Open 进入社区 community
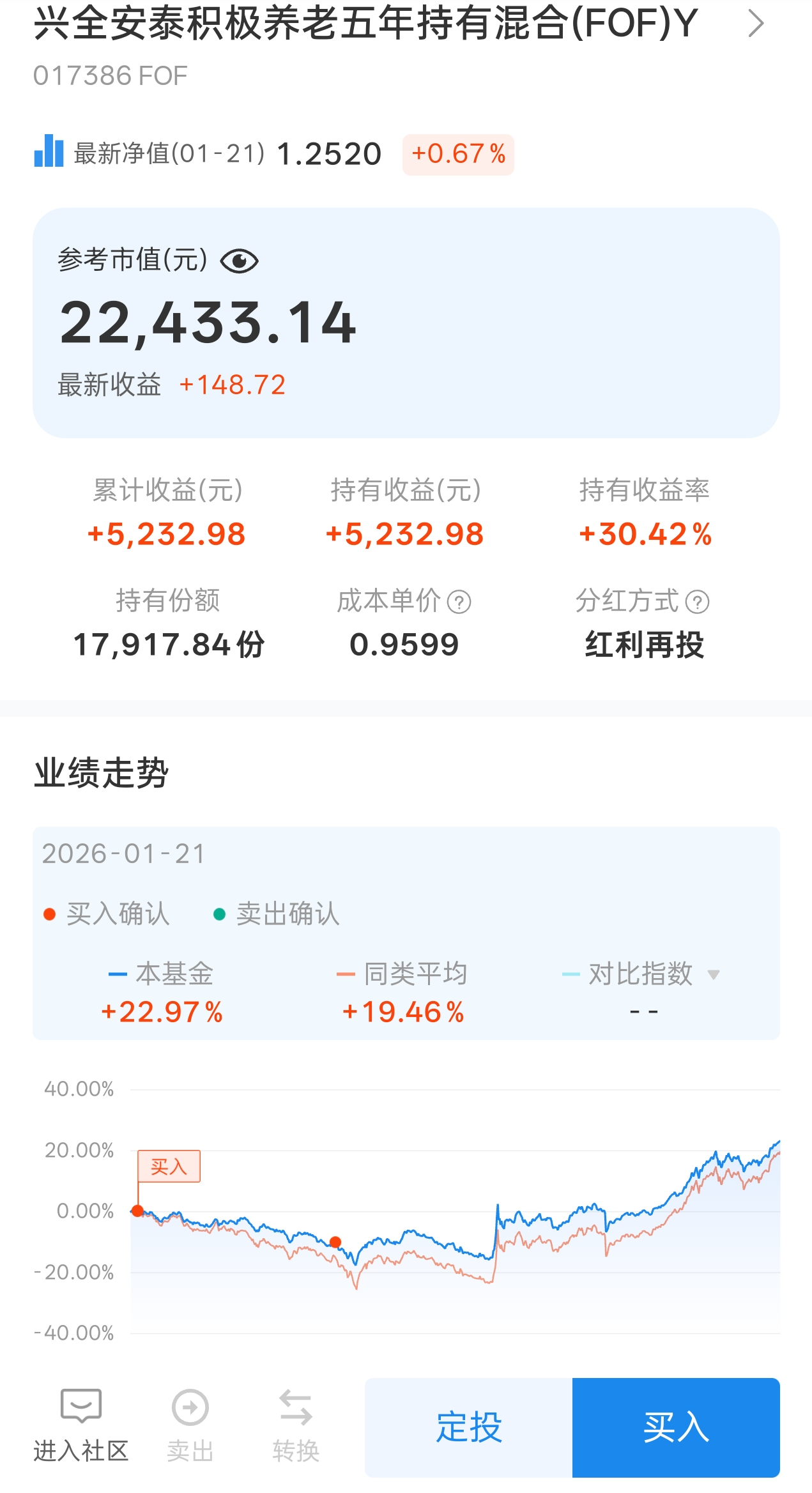The width and height of the screenshot is (812, 1493). click(81, 1425)
